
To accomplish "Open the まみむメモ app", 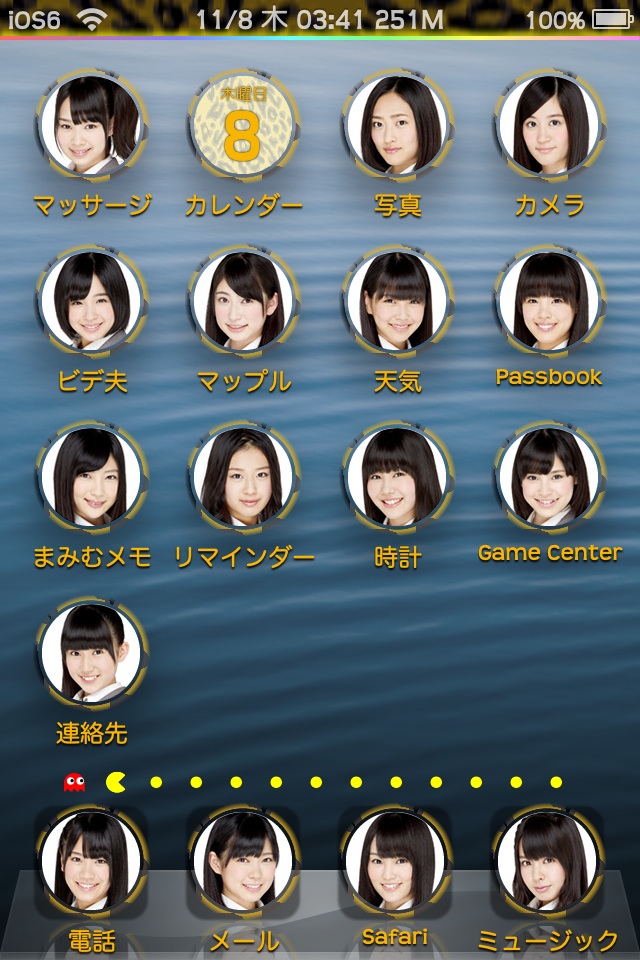I will (x=92, y=476).
